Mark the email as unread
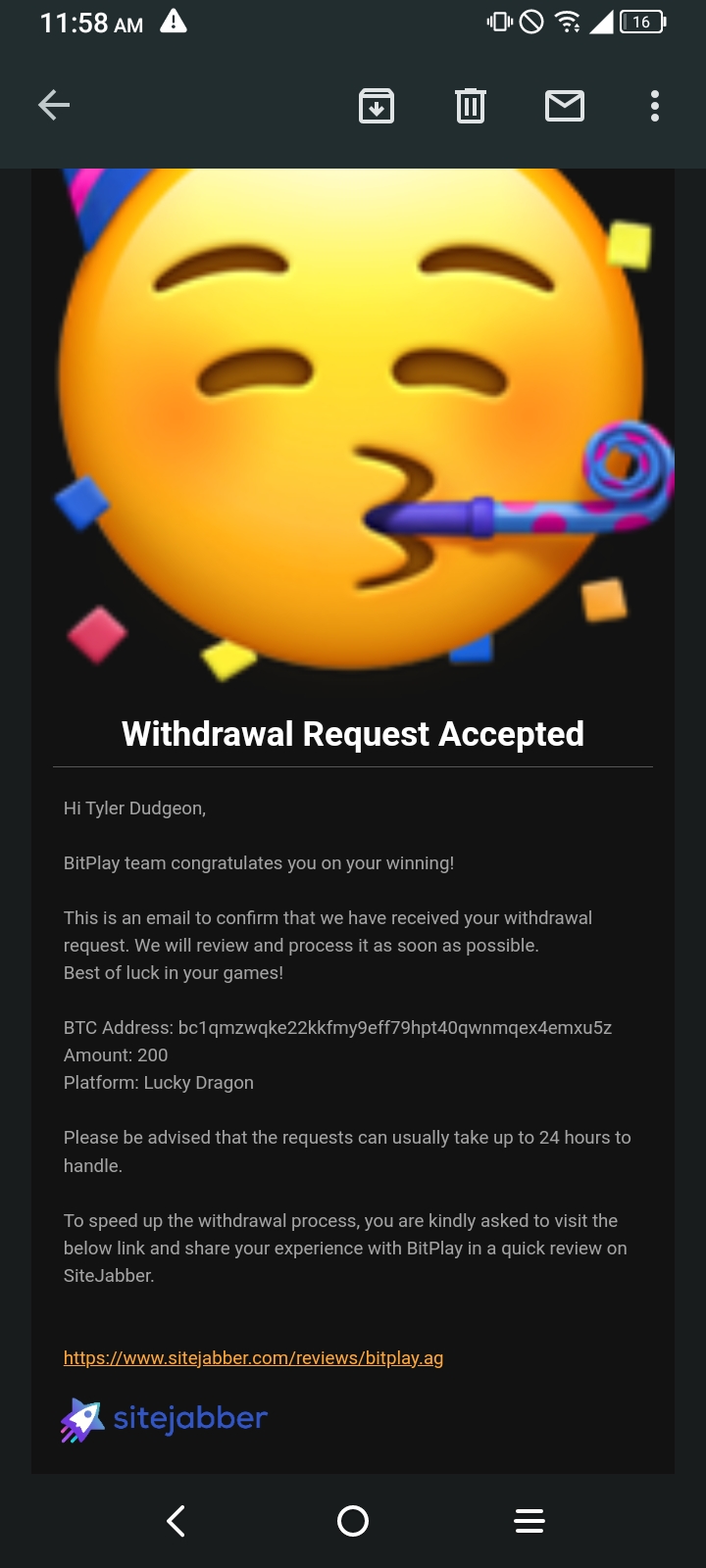 [565, 105]
